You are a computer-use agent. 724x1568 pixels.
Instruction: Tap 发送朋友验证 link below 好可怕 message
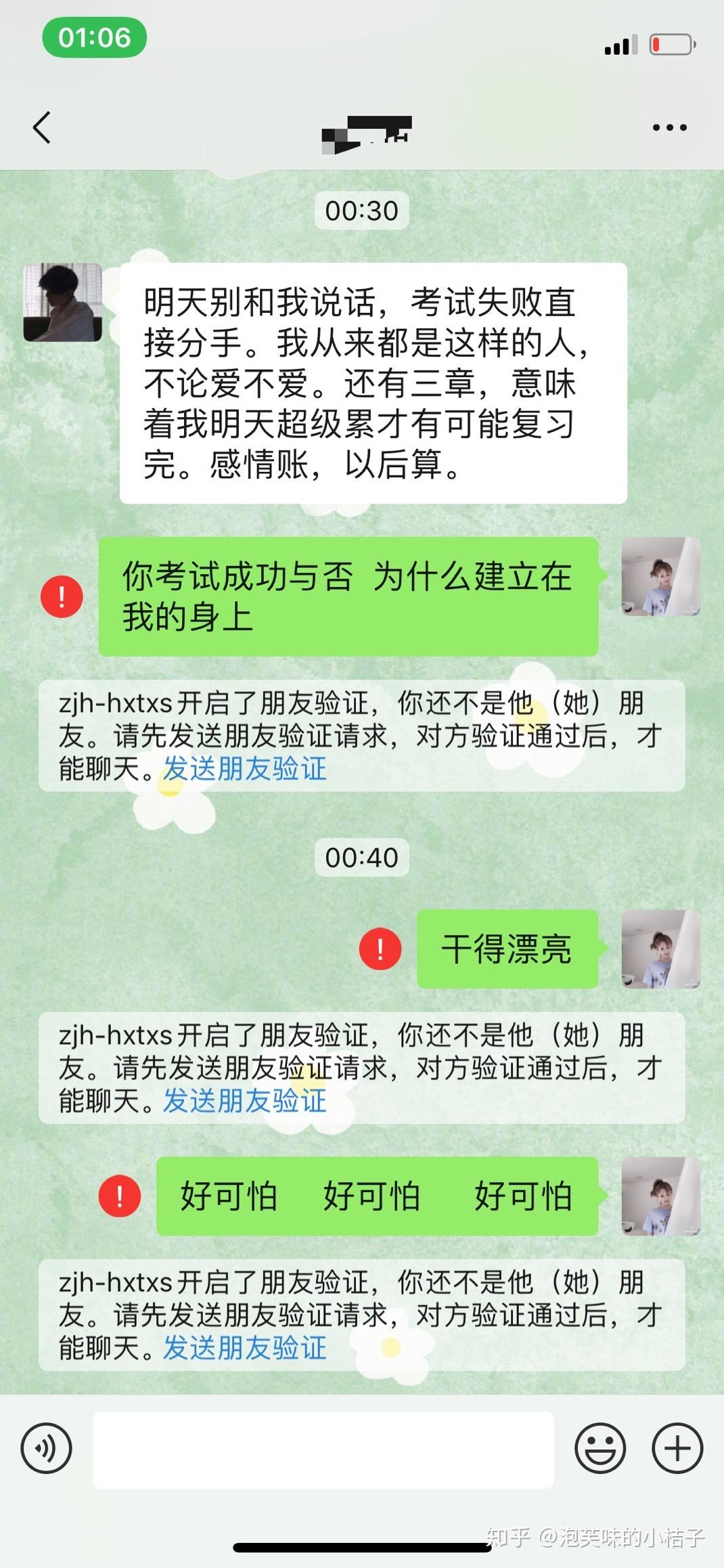point(245,1348)
